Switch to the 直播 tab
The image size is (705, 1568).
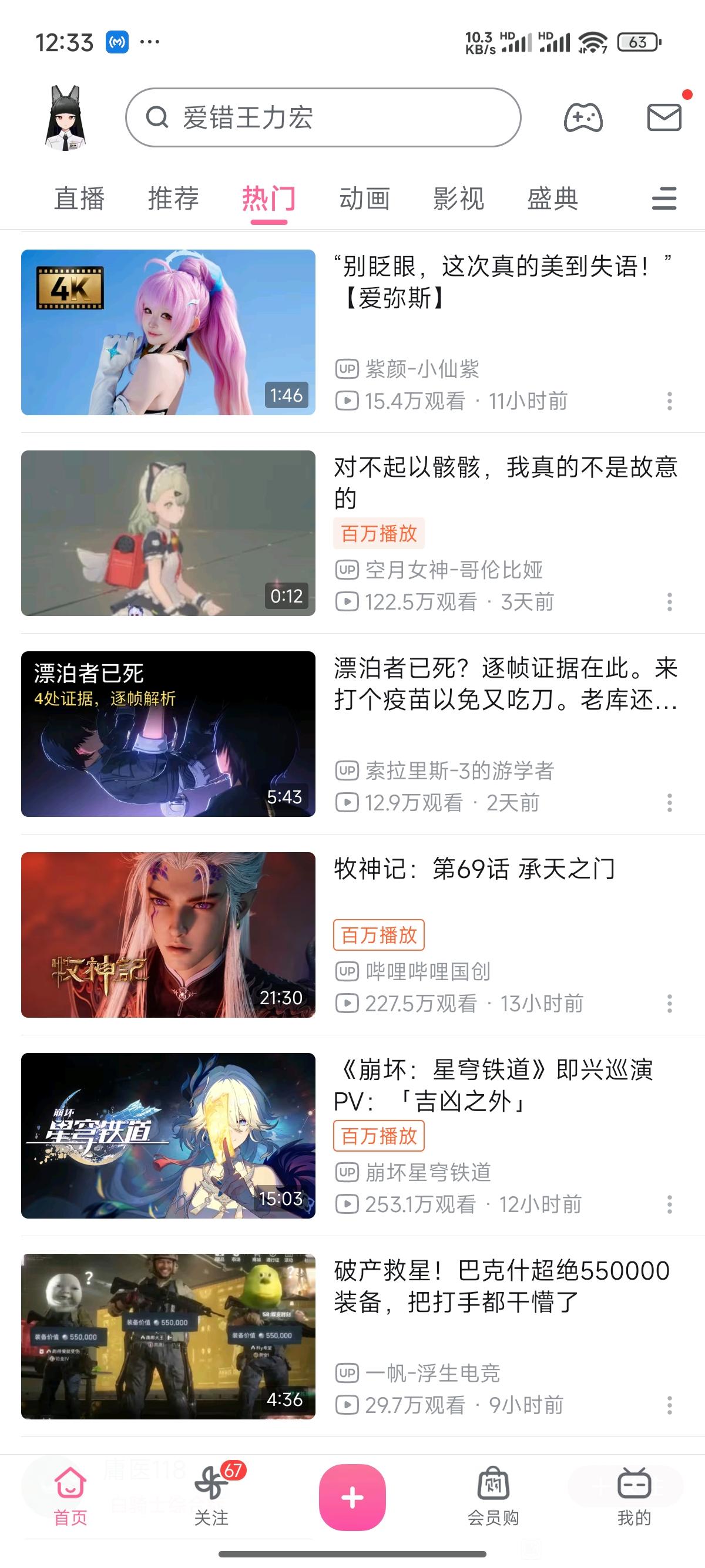click(x=79, y=199)
